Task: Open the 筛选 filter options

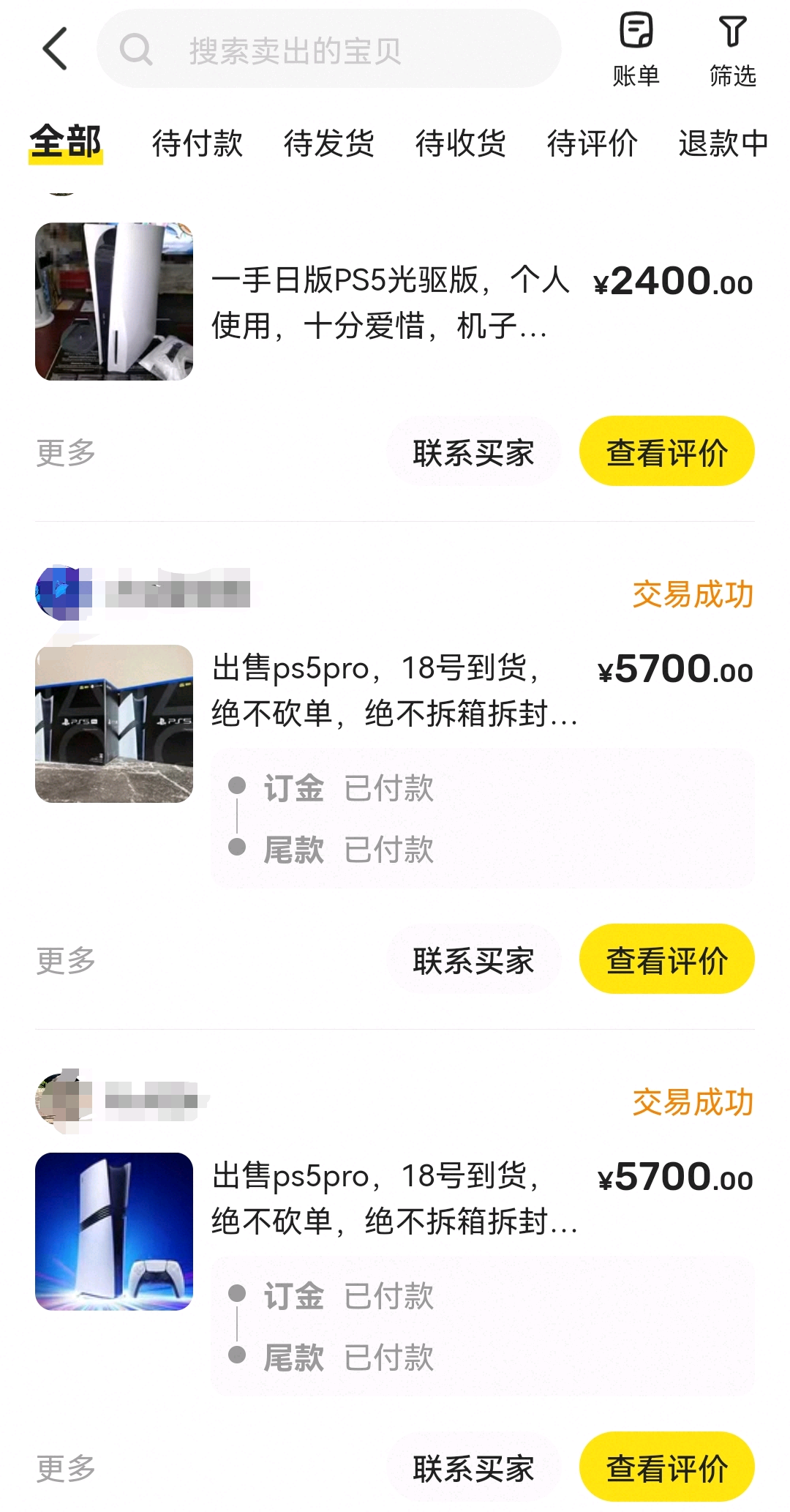Action: [732, 49]
